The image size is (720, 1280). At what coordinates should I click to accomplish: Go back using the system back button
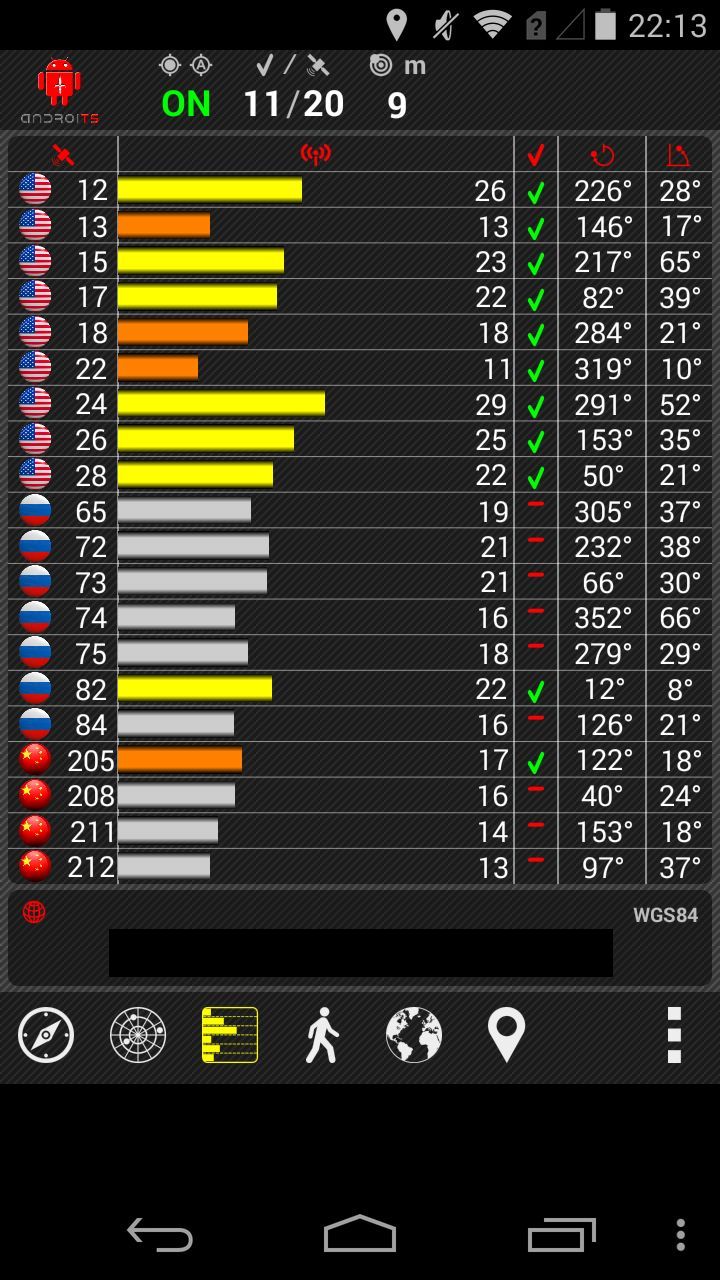point(160,1235)
